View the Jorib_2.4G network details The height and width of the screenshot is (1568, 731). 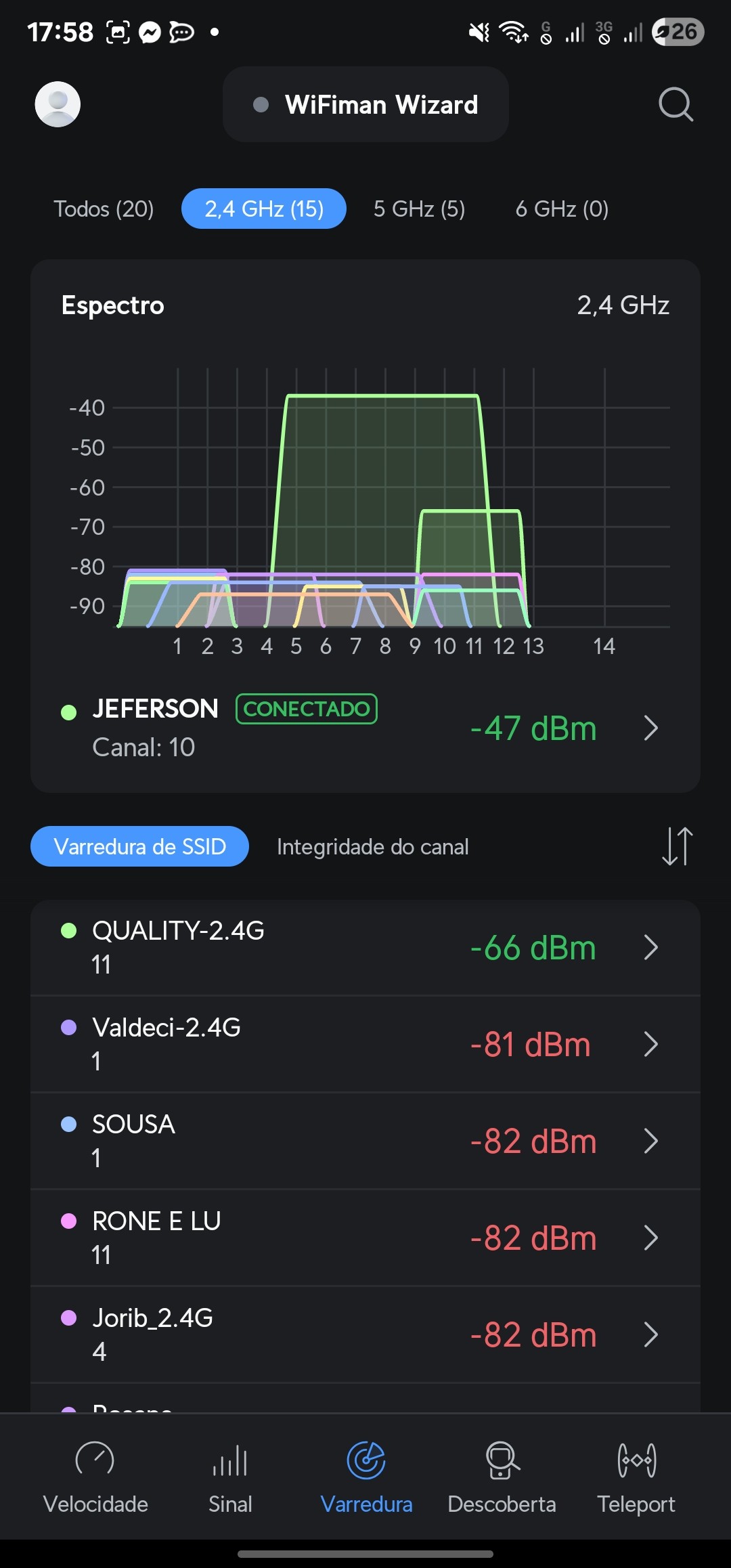365,1334
